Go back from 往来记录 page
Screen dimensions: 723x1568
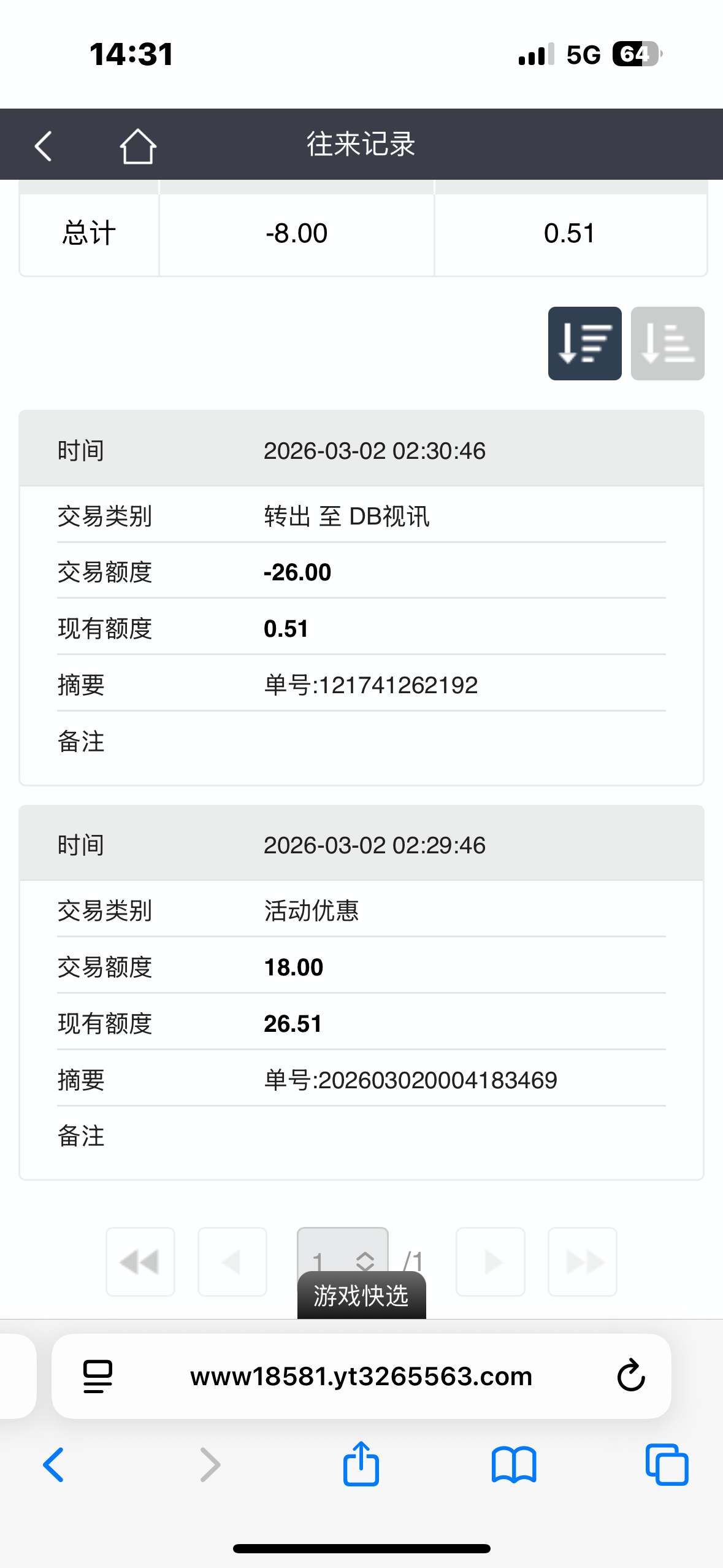point(43,146)
